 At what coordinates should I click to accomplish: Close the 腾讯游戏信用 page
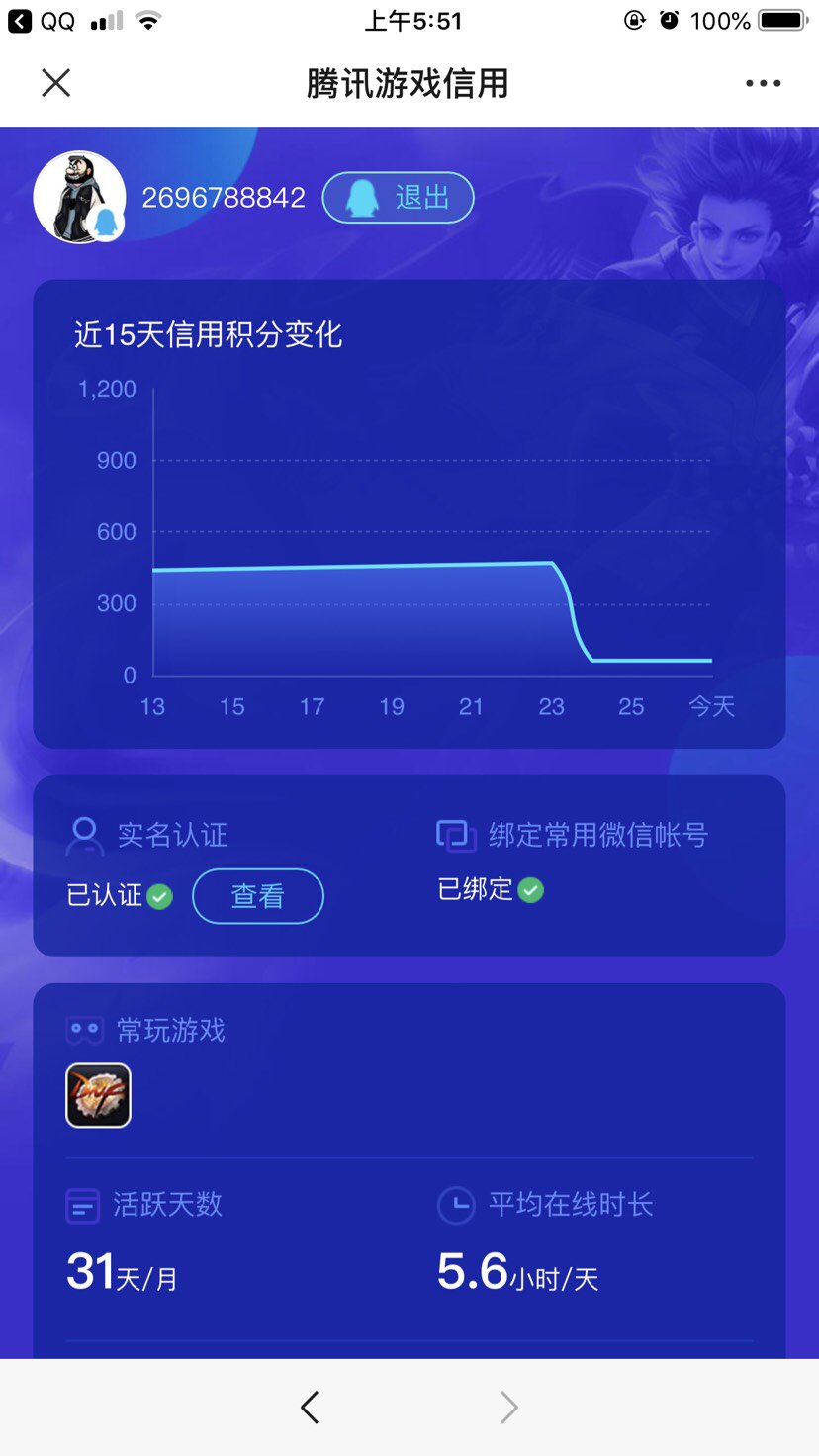[56, 83]
